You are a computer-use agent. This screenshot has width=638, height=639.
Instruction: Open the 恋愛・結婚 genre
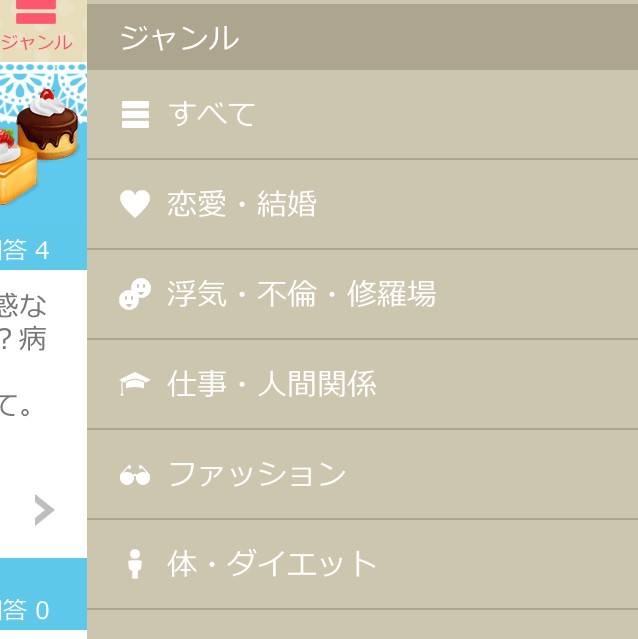pyautogui.click(x=362, y=204)
